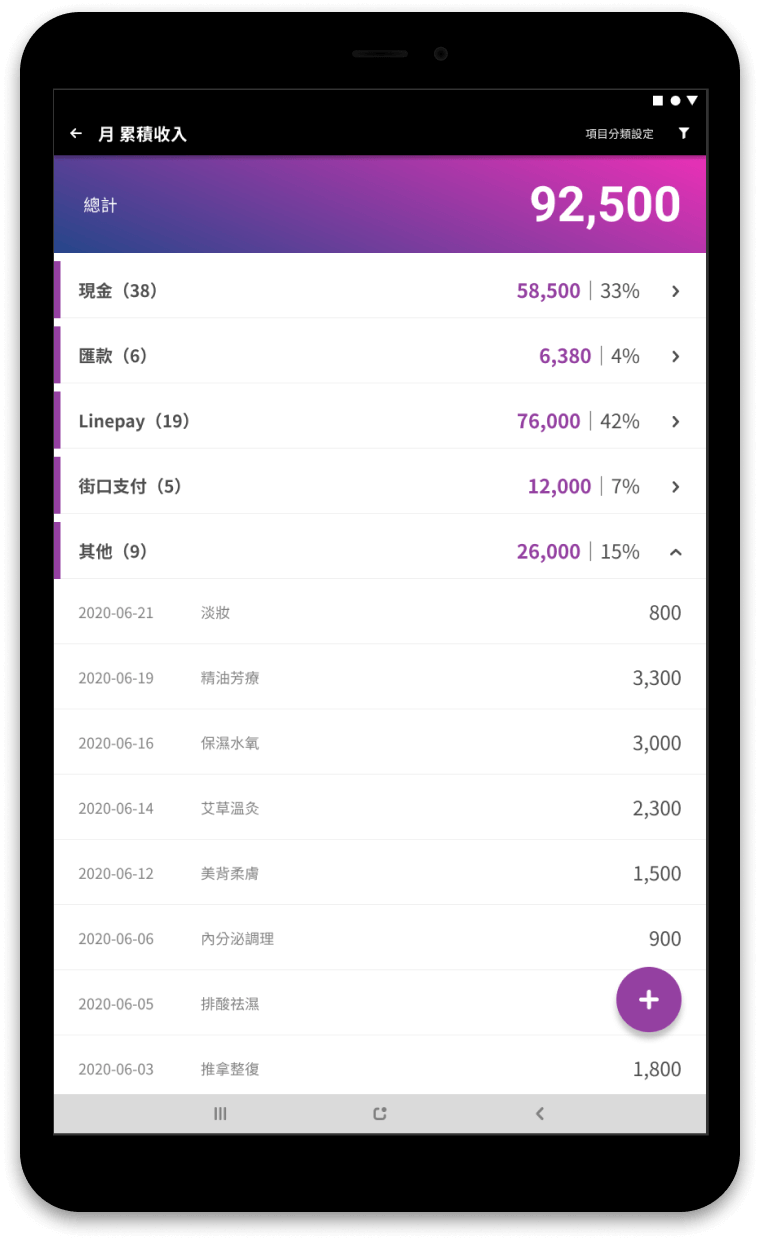The image size is (760, 1240).
Task: View the 推拿整復 income entry
Action: coord(380,1068)
